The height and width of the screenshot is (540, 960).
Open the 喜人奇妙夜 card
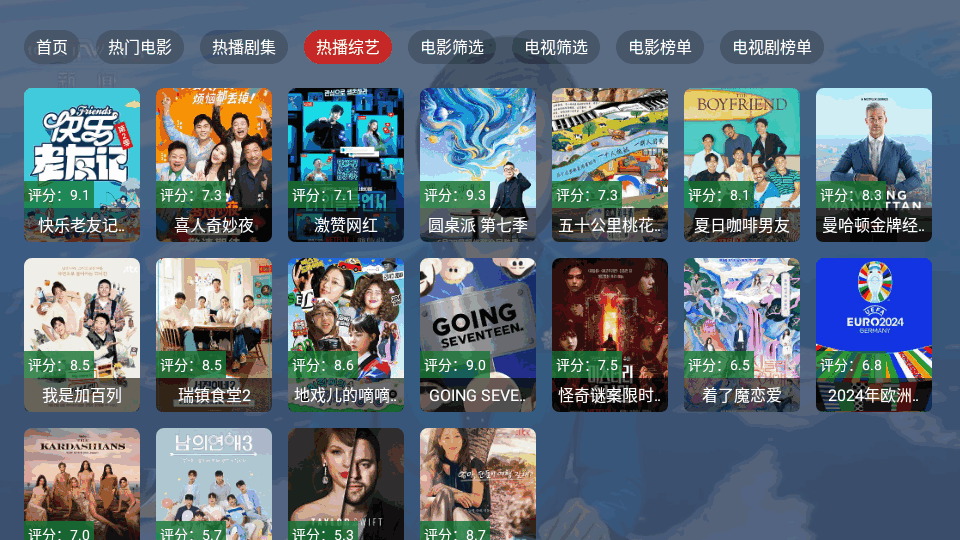[214, 164]
